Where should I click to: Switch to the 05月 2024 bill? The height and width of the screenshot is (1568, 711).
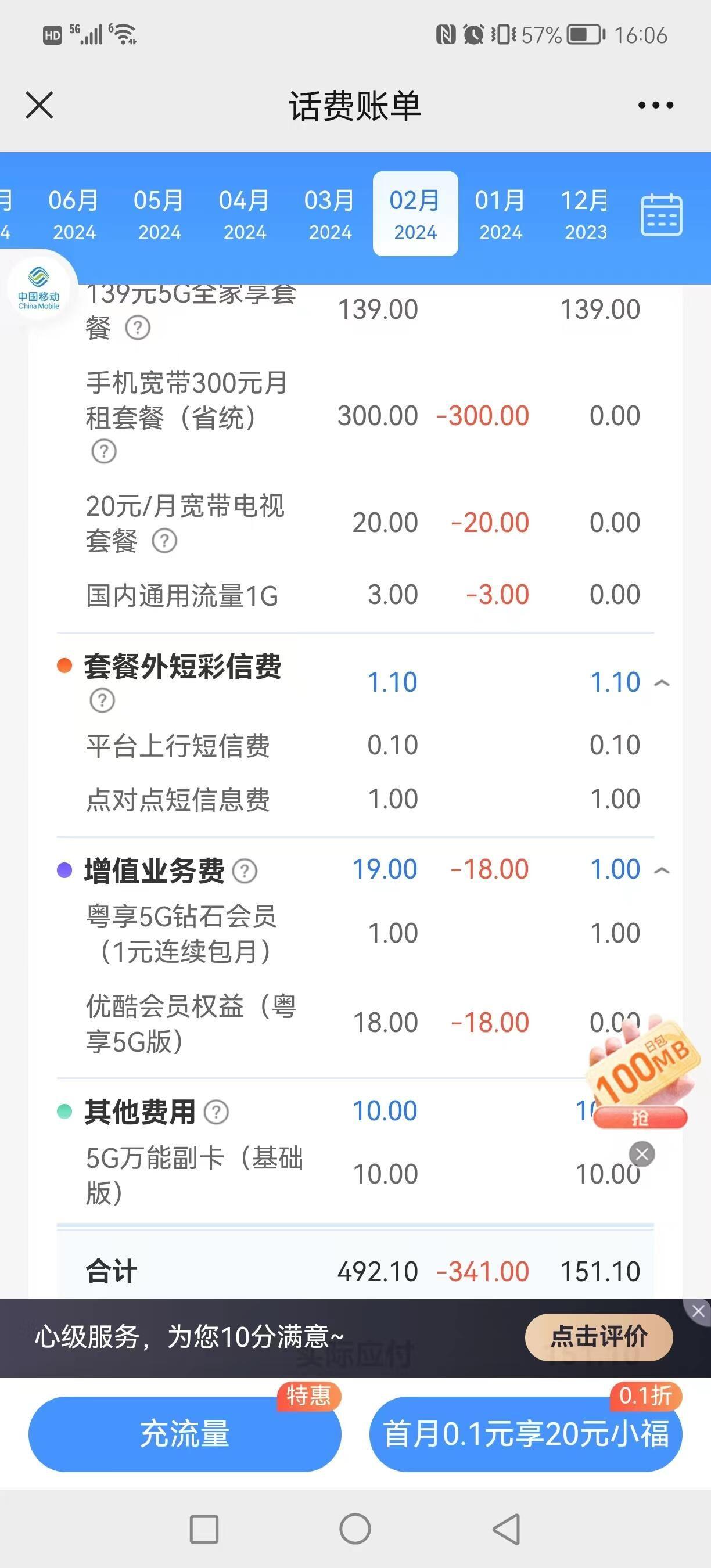click(x=159, y=214)
